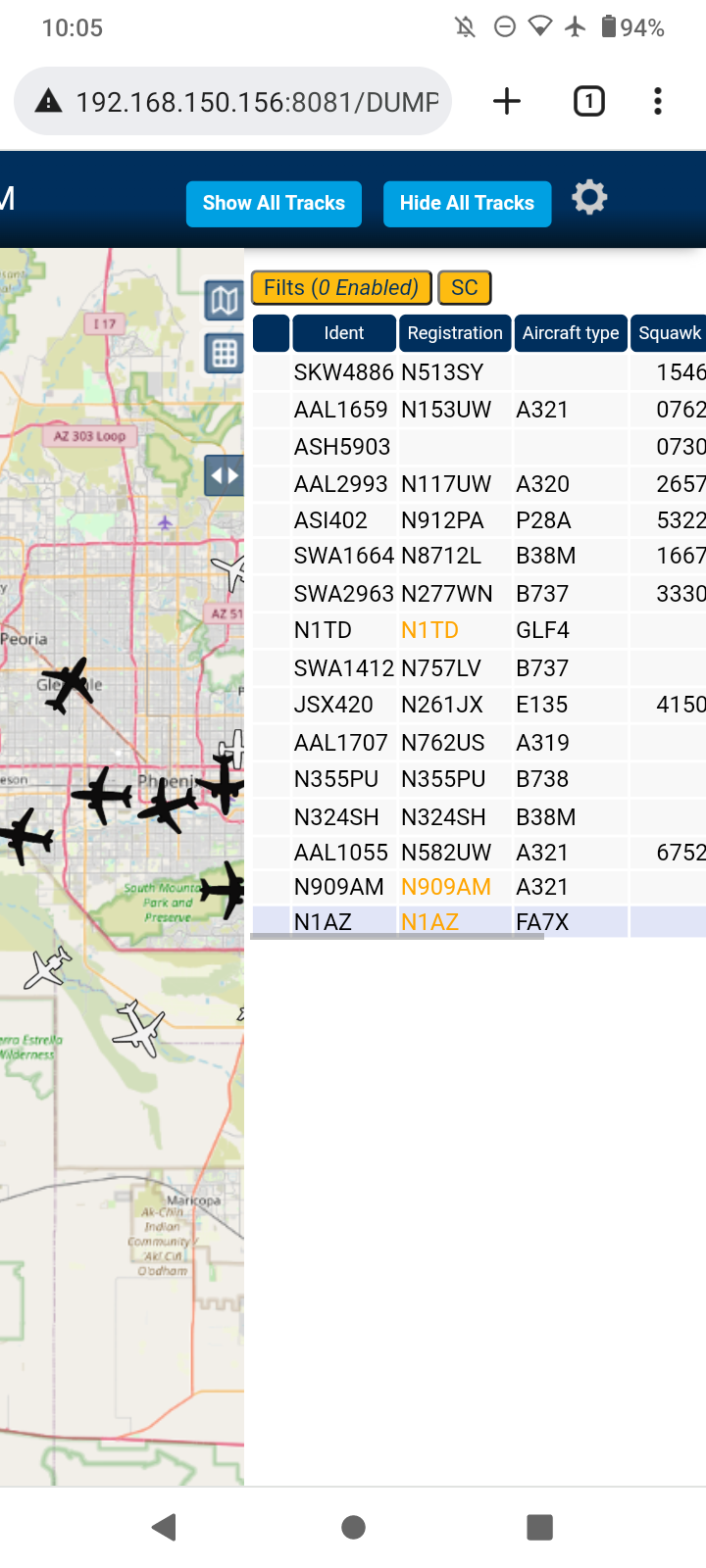Select the JSX420 flight row
Image resolution: width=706 pixels, height=1568 pixels.
coord(479,705)
